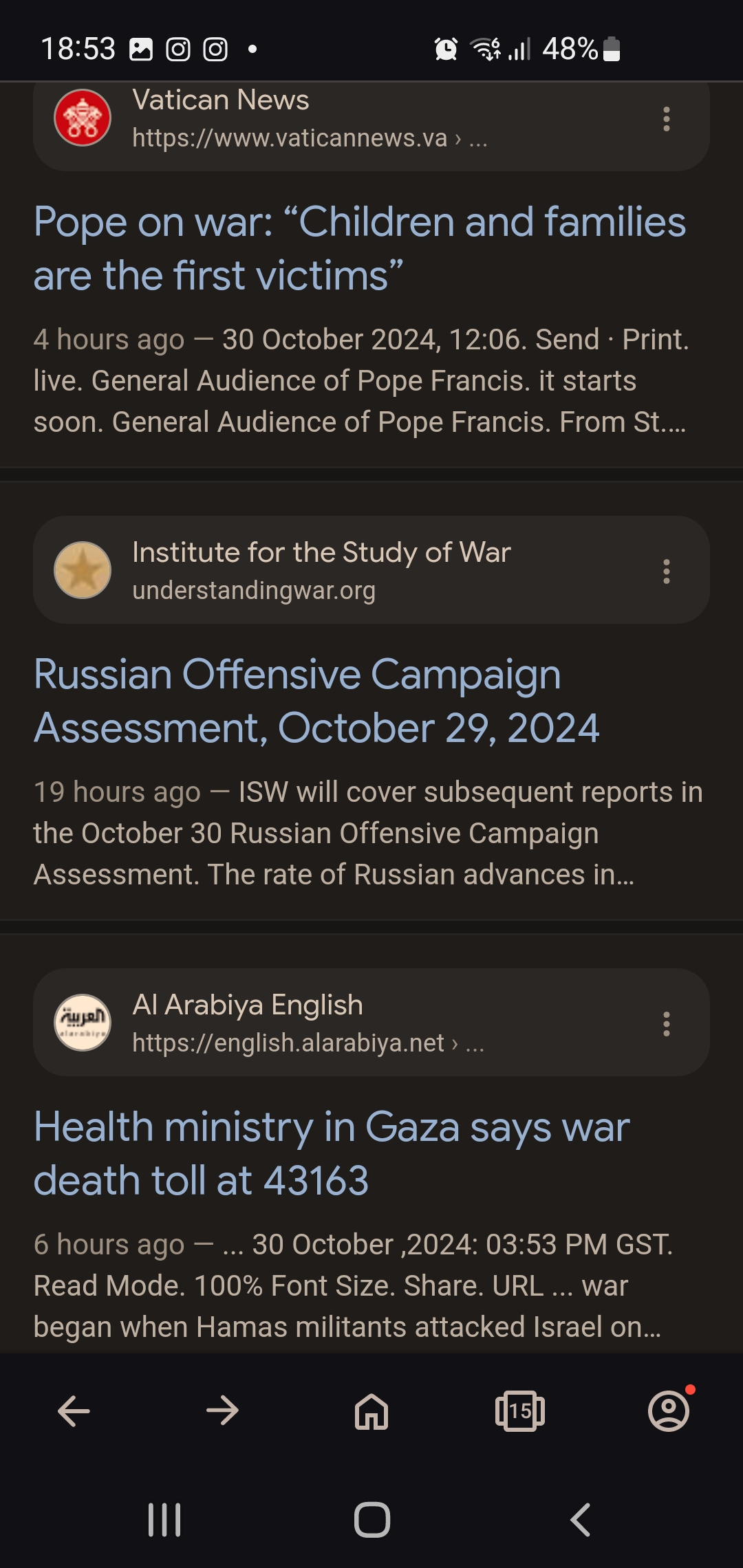The width and height of the screenshot is (743, 1568).
Task: Open the browser home page
Action: pos(371,1411)
